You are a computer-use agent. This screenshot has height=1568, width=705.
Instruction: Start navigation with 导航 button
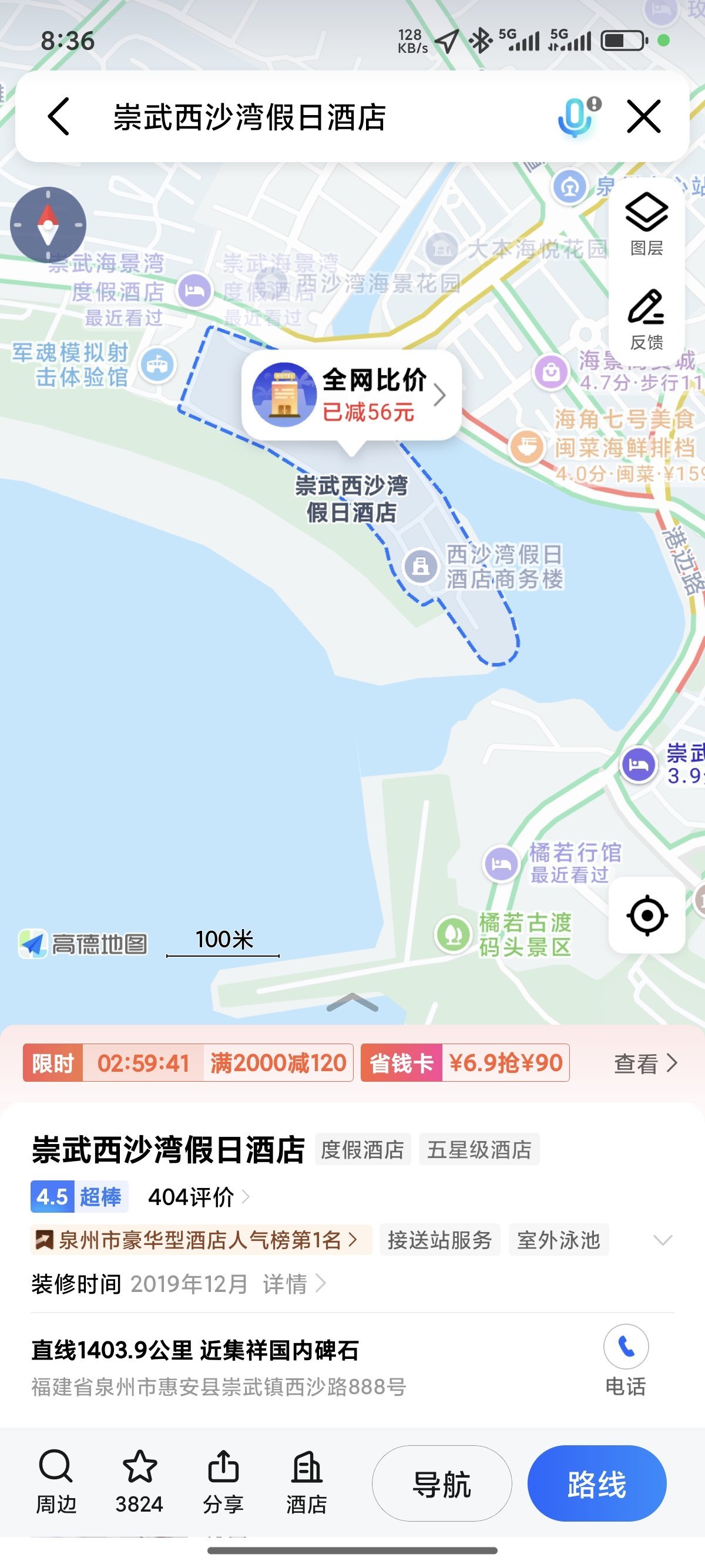pos(441,1483)
